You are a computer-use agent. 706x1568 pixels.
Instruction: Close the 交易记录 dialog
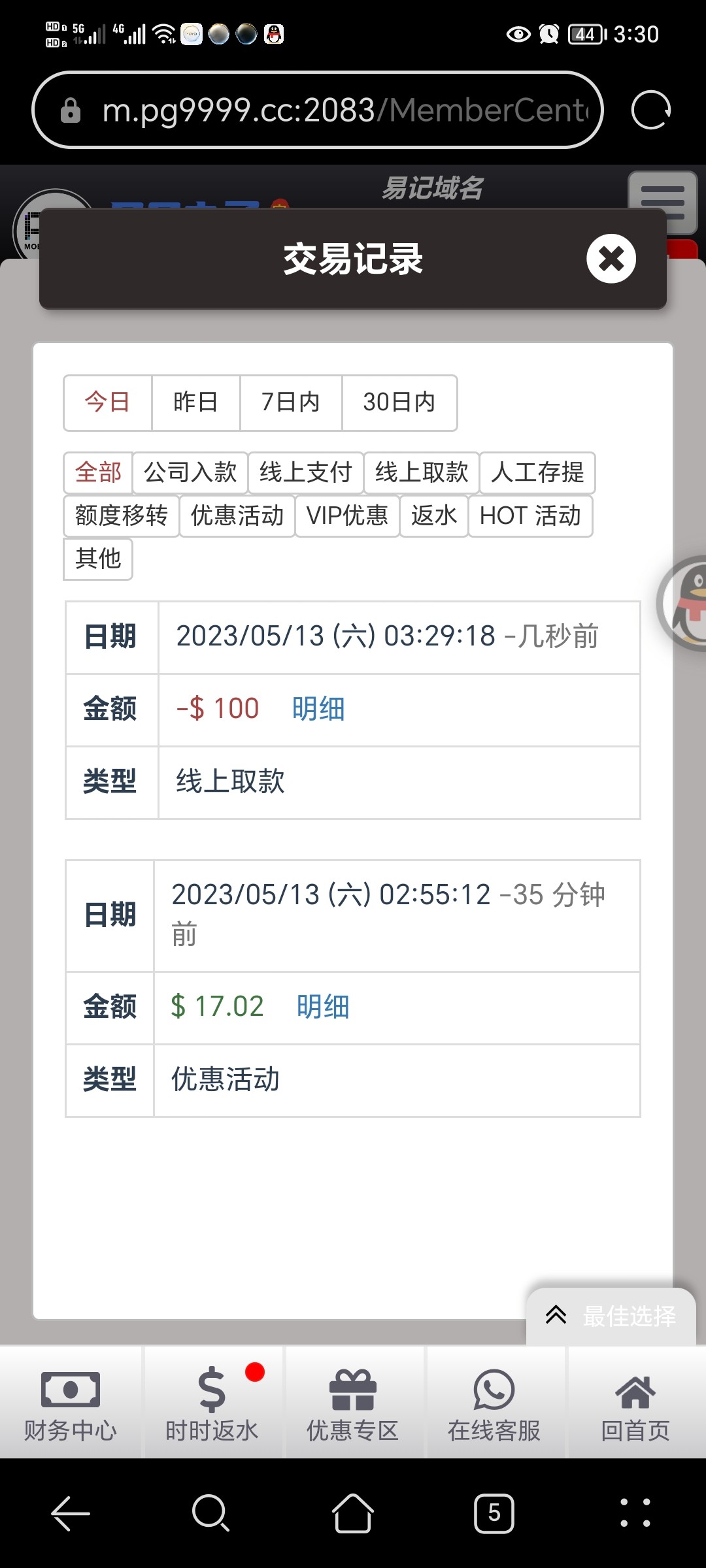coord(611,259)
